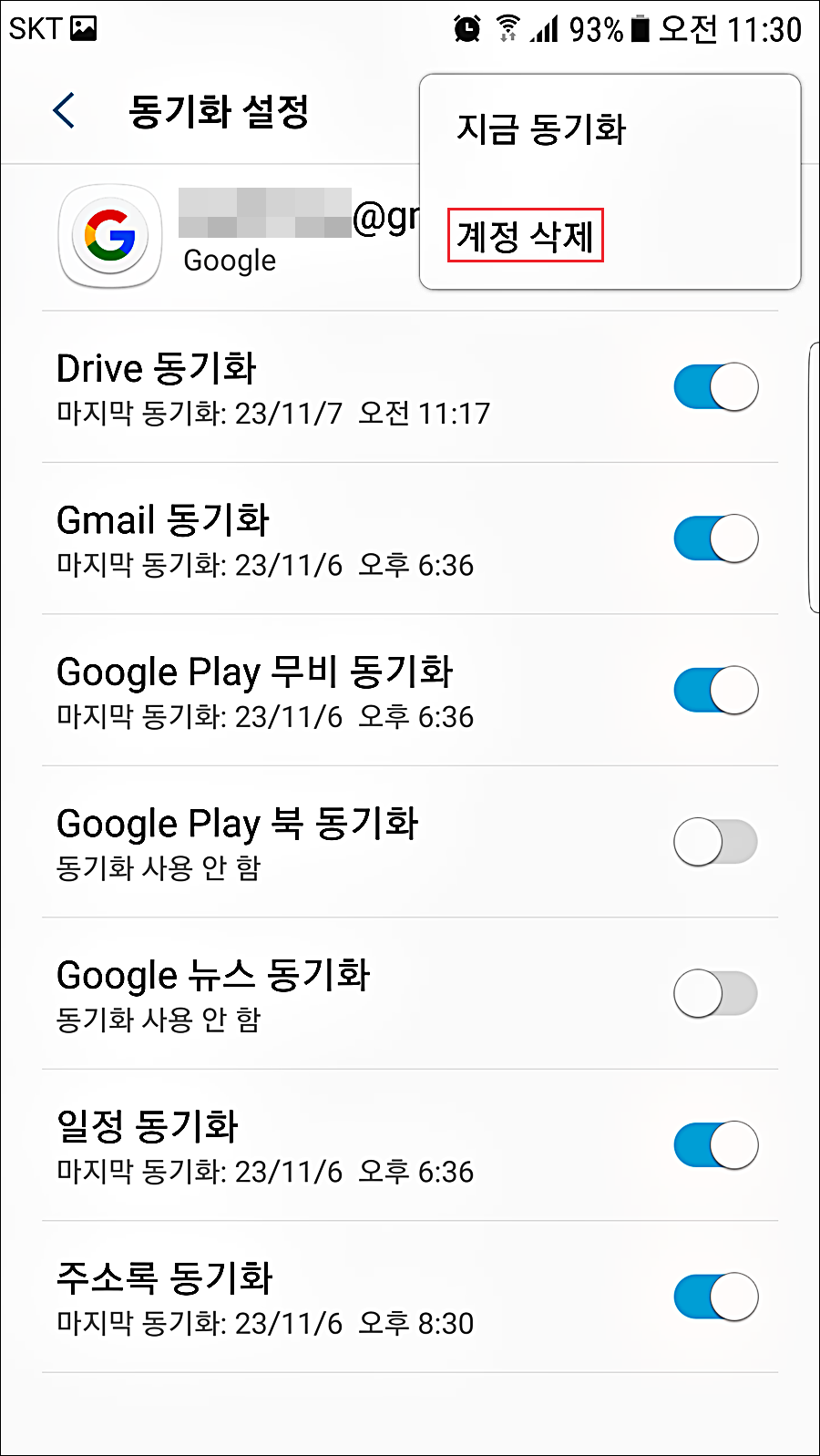Toggle Google Play 무비 동기화 off
This screenshot has width=820, height=1456.
click(716, 690)
